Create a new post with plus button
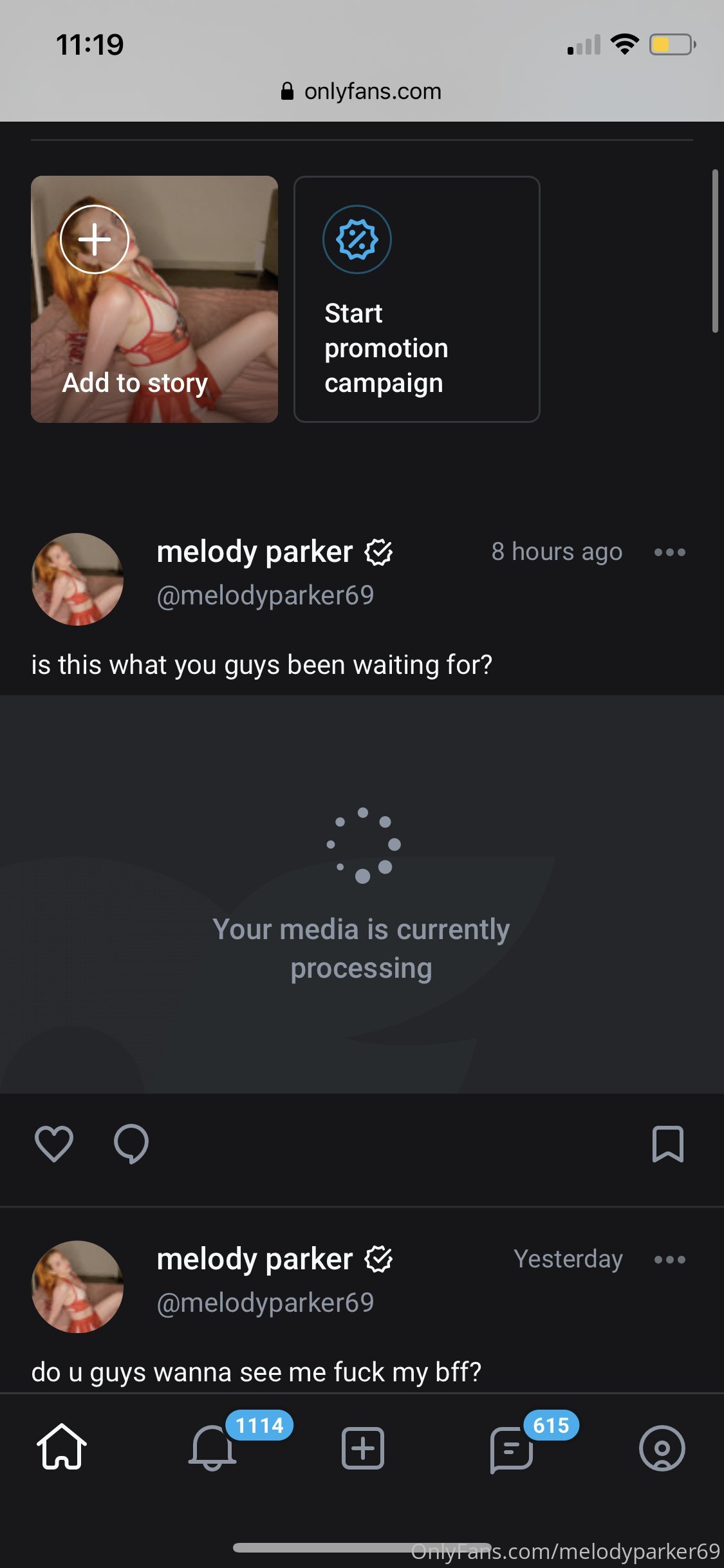This screenshot has height=1568, width=724. [x=362, y=1448]
